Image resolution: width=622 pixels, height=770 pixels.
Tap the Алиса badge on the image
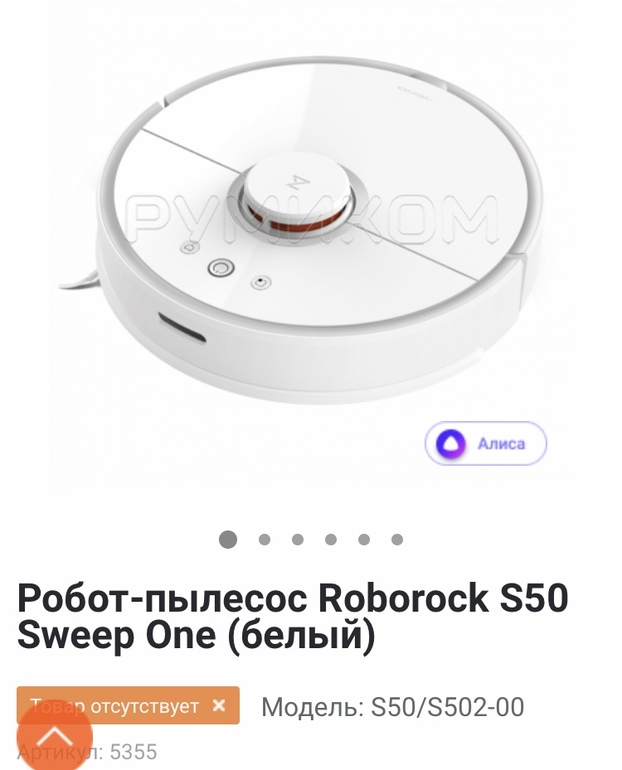[486, 444]
